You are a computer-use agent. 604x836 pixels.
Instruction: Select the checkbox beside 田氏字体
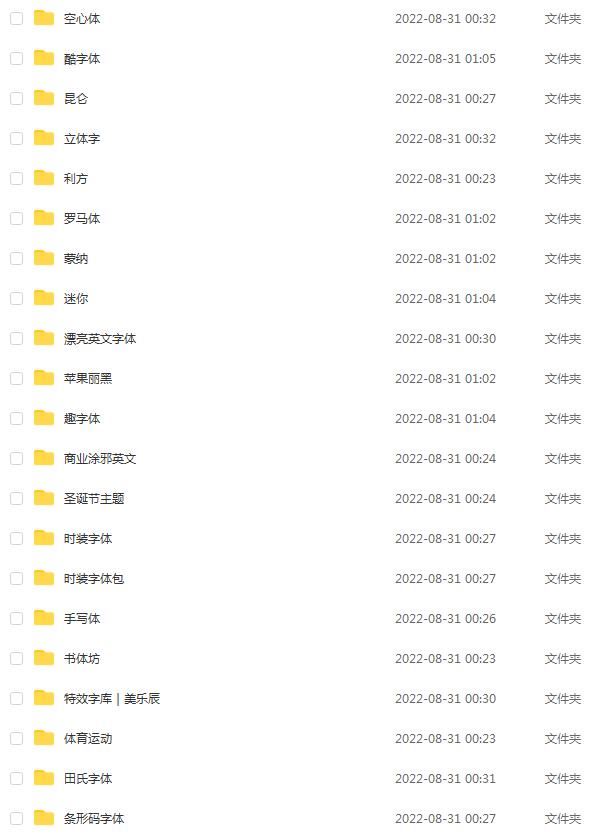(16, 779)
